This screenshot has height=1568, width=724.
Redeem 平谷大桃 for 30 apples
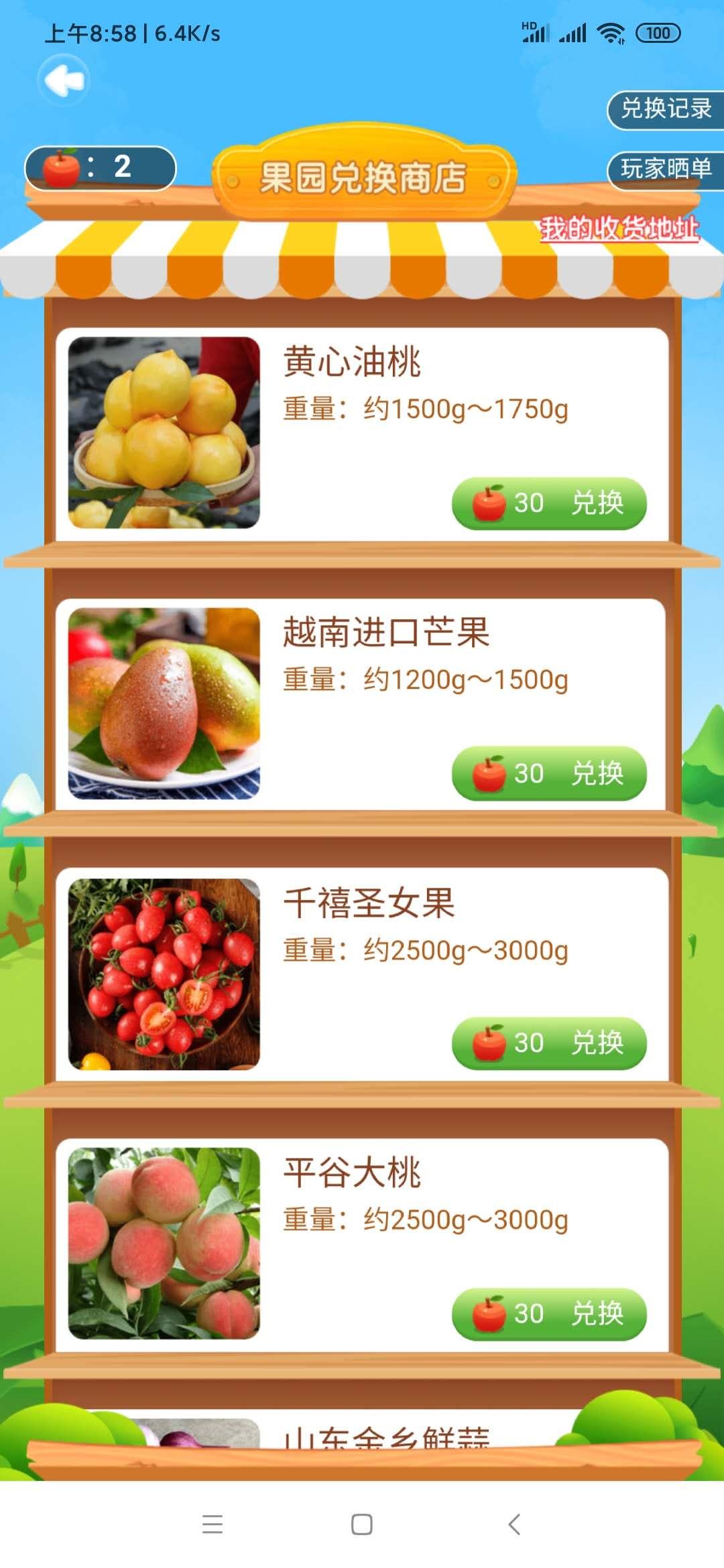(549, 1313)
